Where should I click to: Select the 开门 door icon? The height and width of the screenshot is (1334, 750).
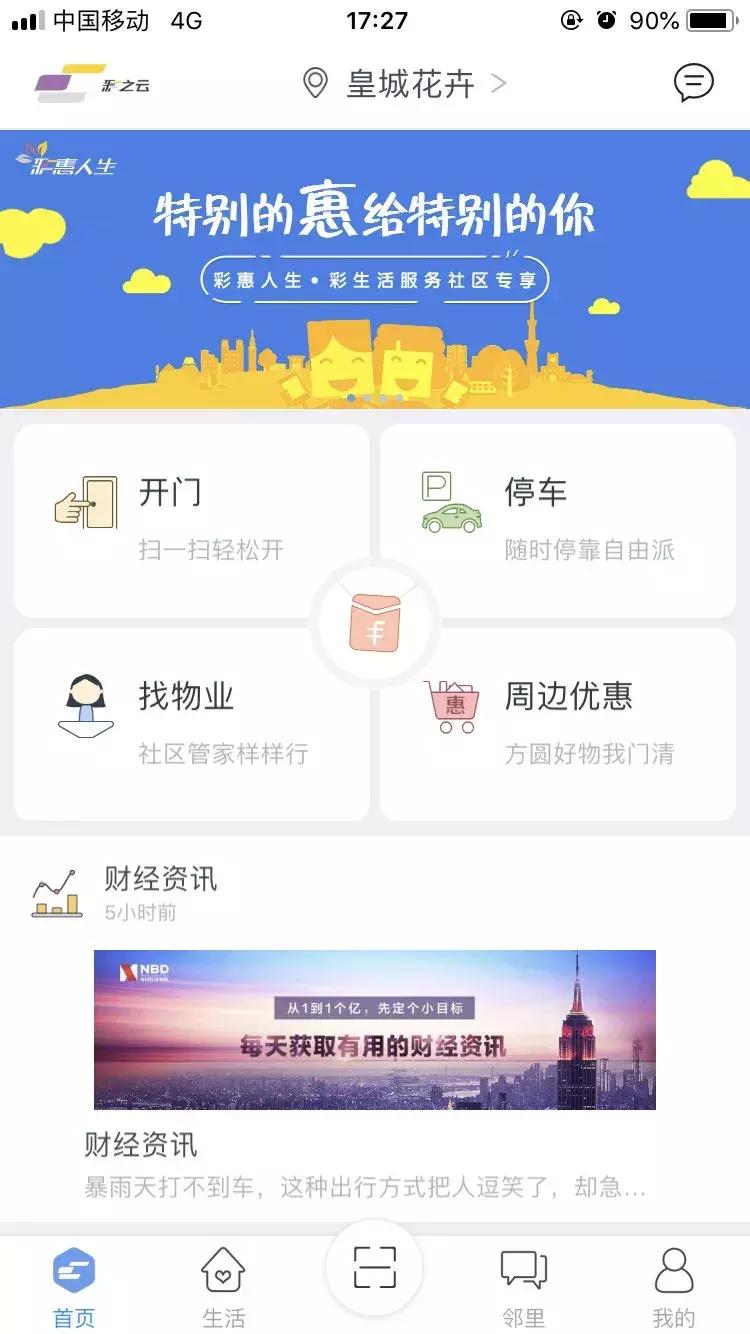(x=88, y=502)
